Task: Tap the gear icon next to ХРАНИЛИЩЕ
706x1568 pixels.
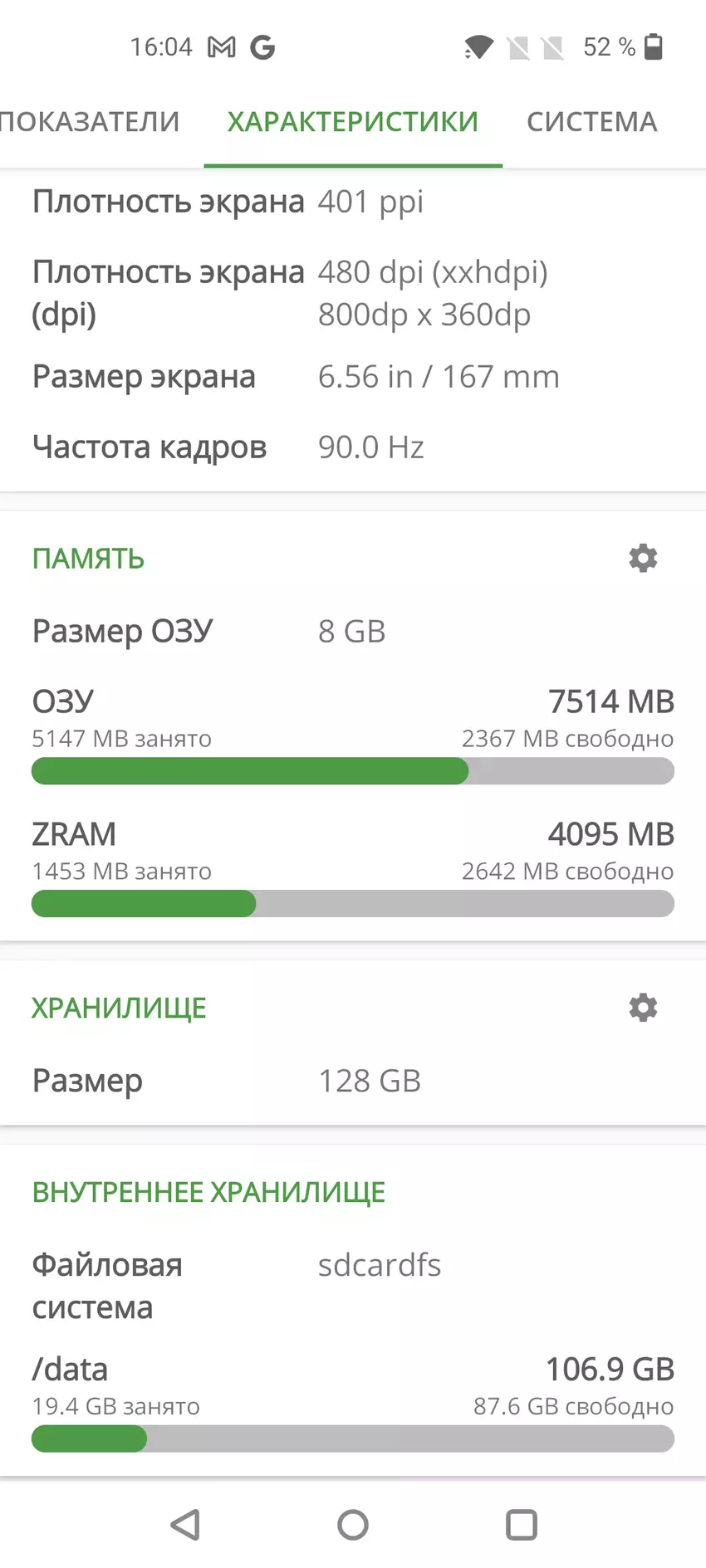Action: tap(643, 1008)
